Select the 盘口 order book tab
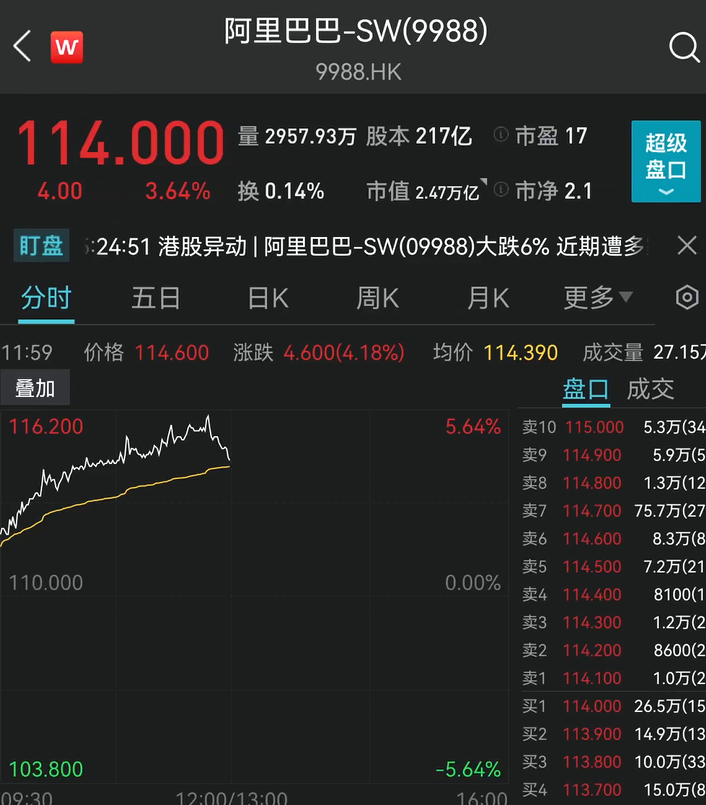 [x=586, y=390]
